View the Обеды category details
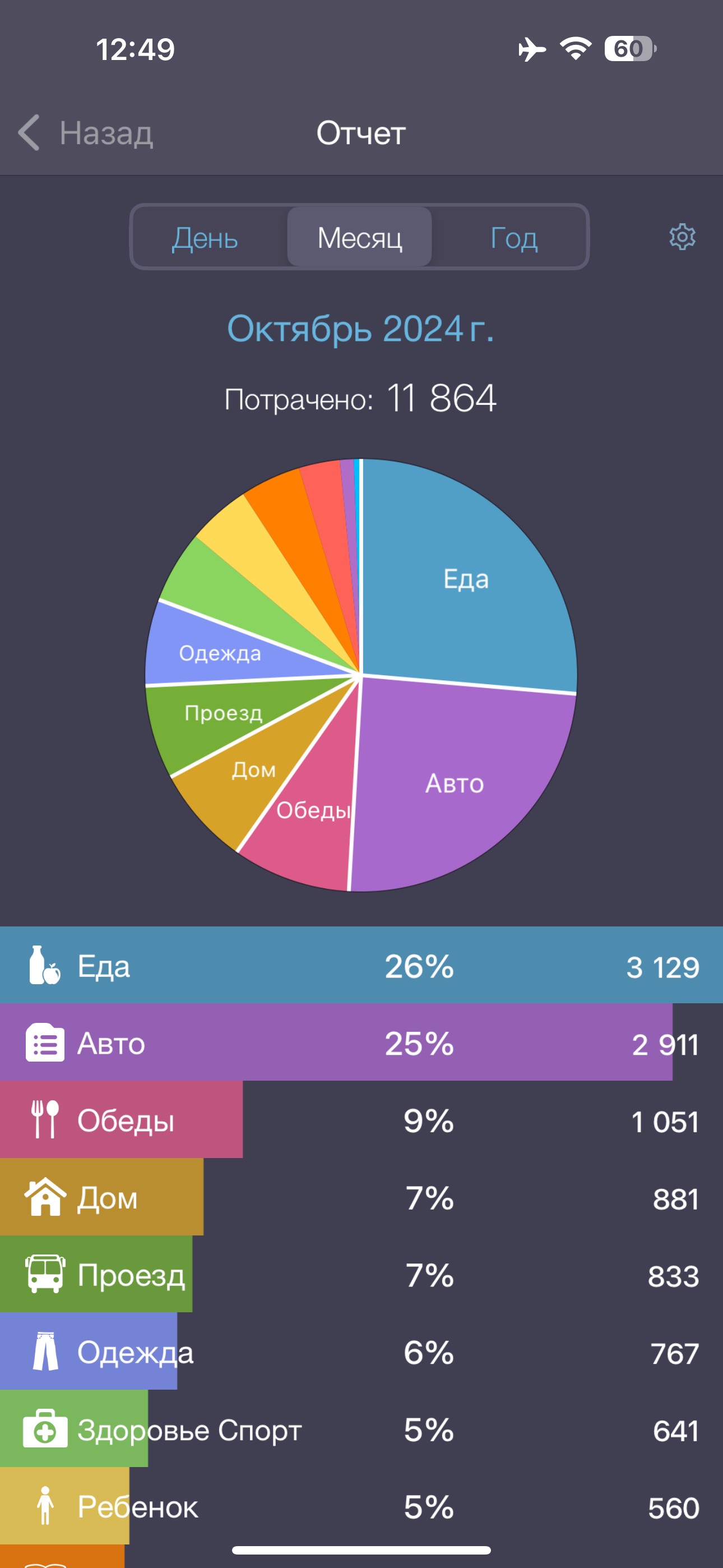Viewport: 723px width, 1568px height. (361, 1120)
